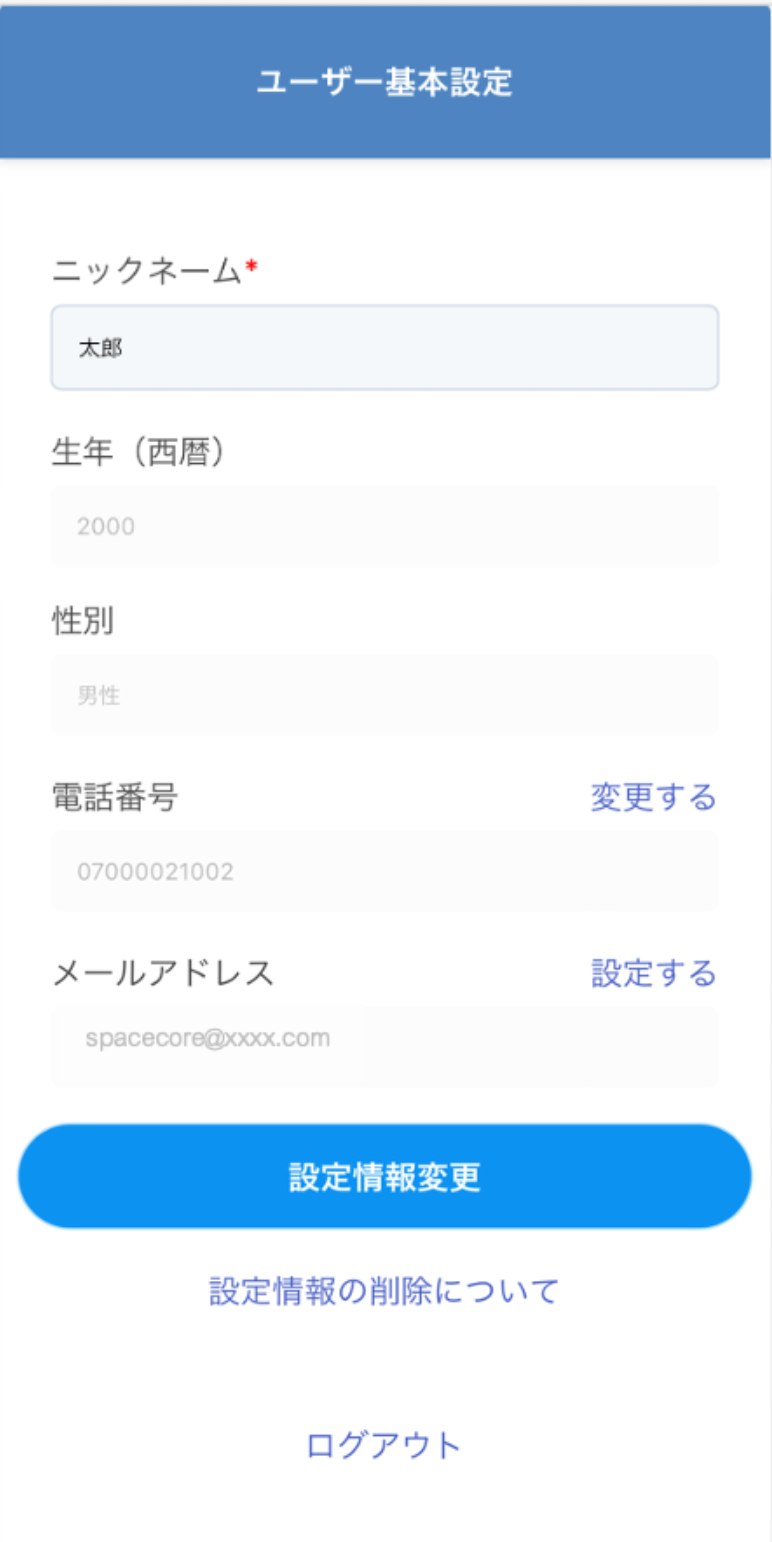
Task: Select the 生年（西暦） field
Action: (x=384, y=526)
